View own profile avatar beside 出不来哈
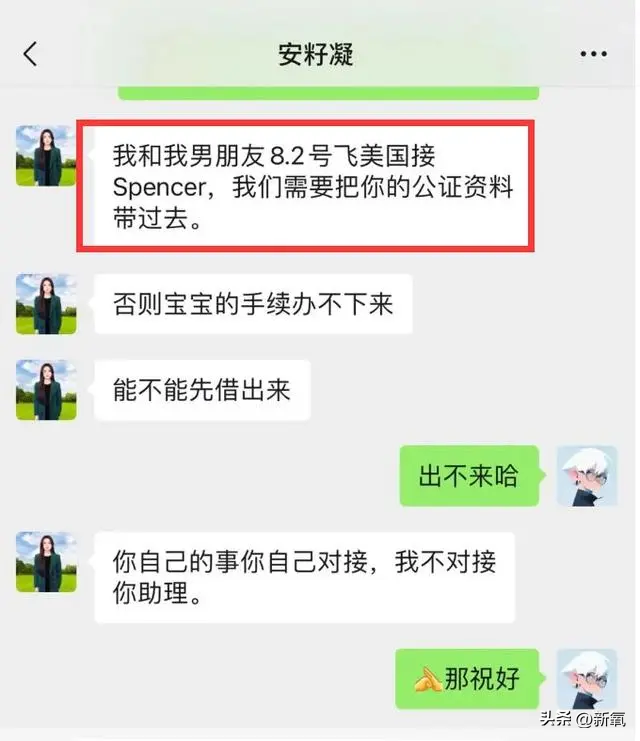Viewport: 640px width, 741px height. click(x=587, y=476)
